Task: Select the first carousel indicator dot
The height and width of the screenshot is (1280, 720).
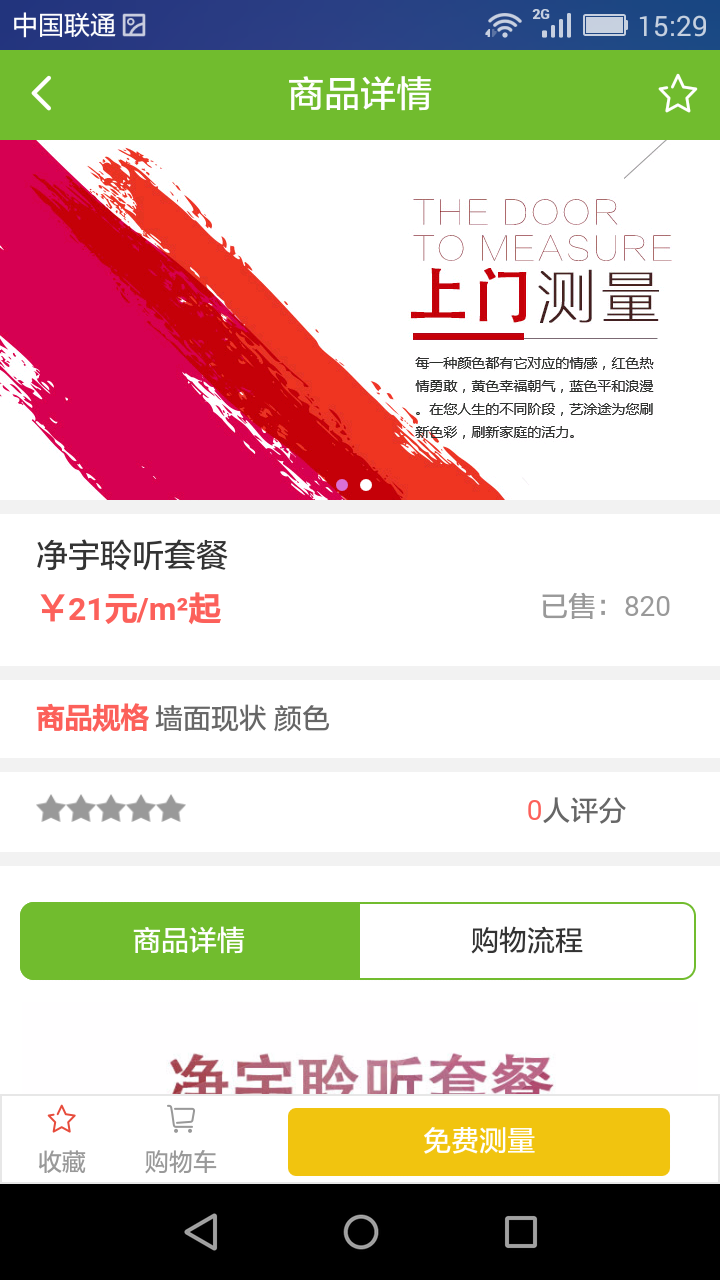Action: point(344,485)
